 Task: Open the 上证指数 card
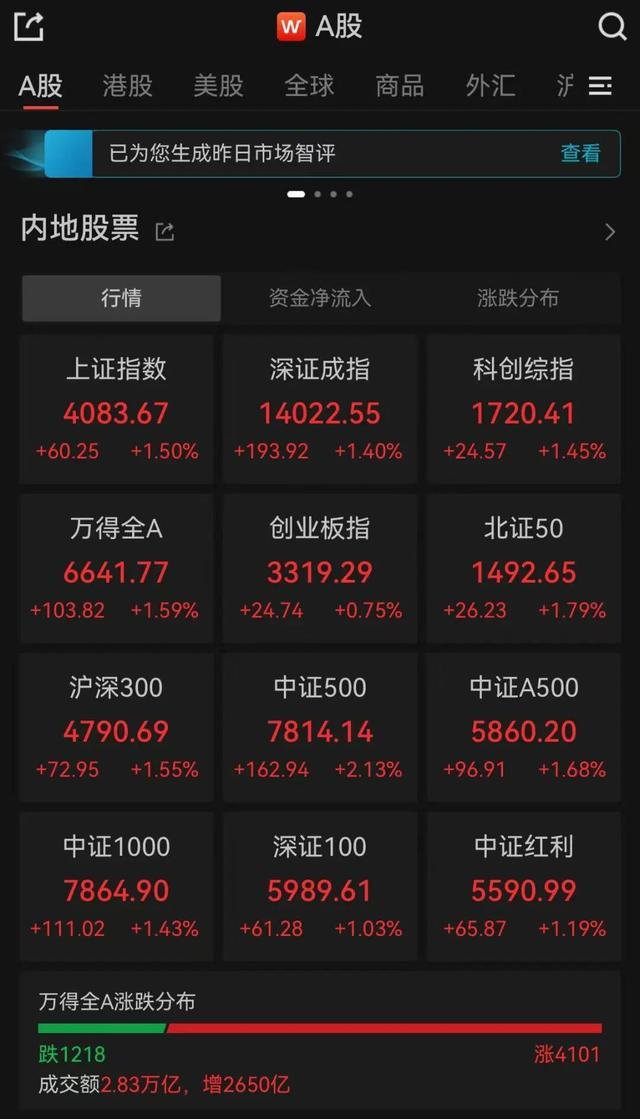coord(116,410)
